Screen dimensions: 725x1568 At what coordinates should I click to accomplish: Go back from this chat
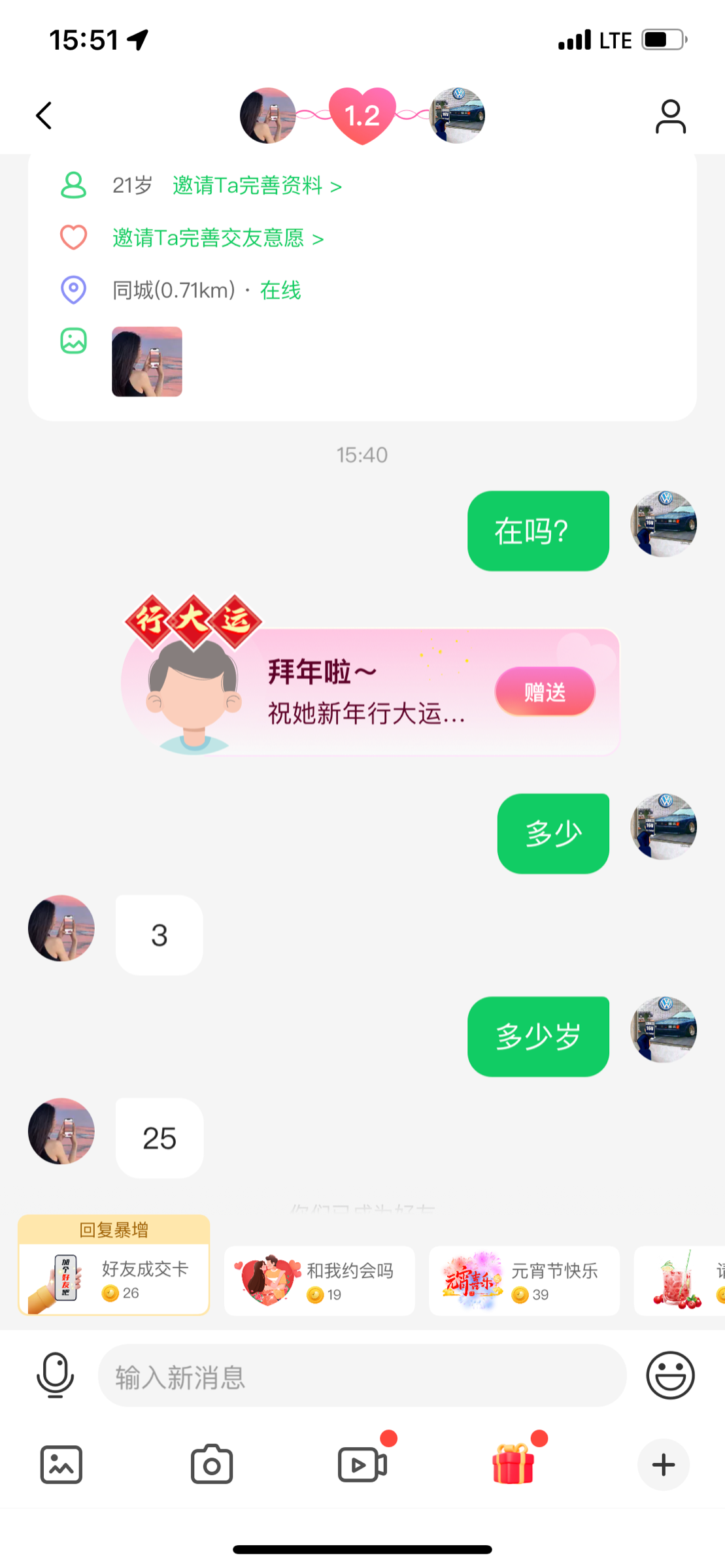[44, 116]
